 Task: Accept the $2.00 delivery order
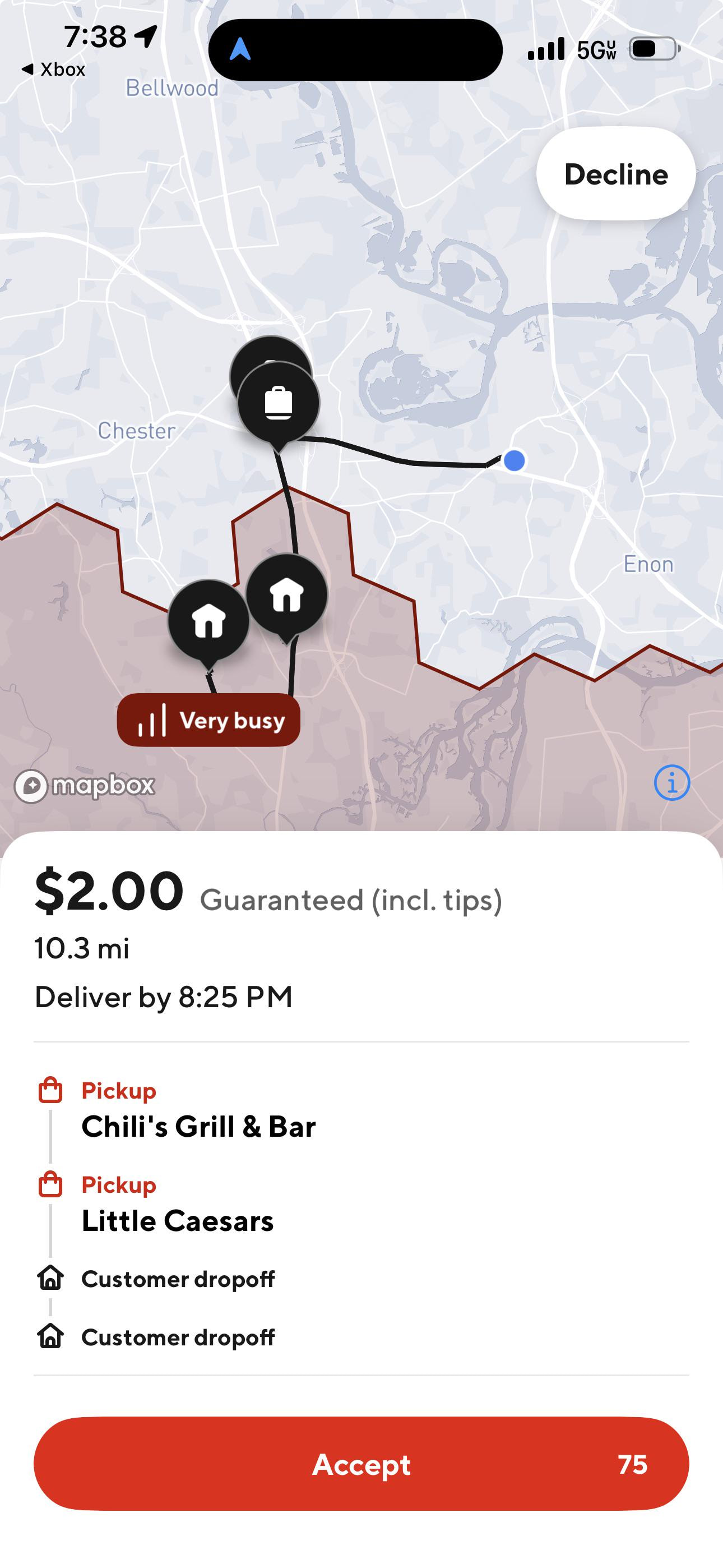pos(361,1463)
